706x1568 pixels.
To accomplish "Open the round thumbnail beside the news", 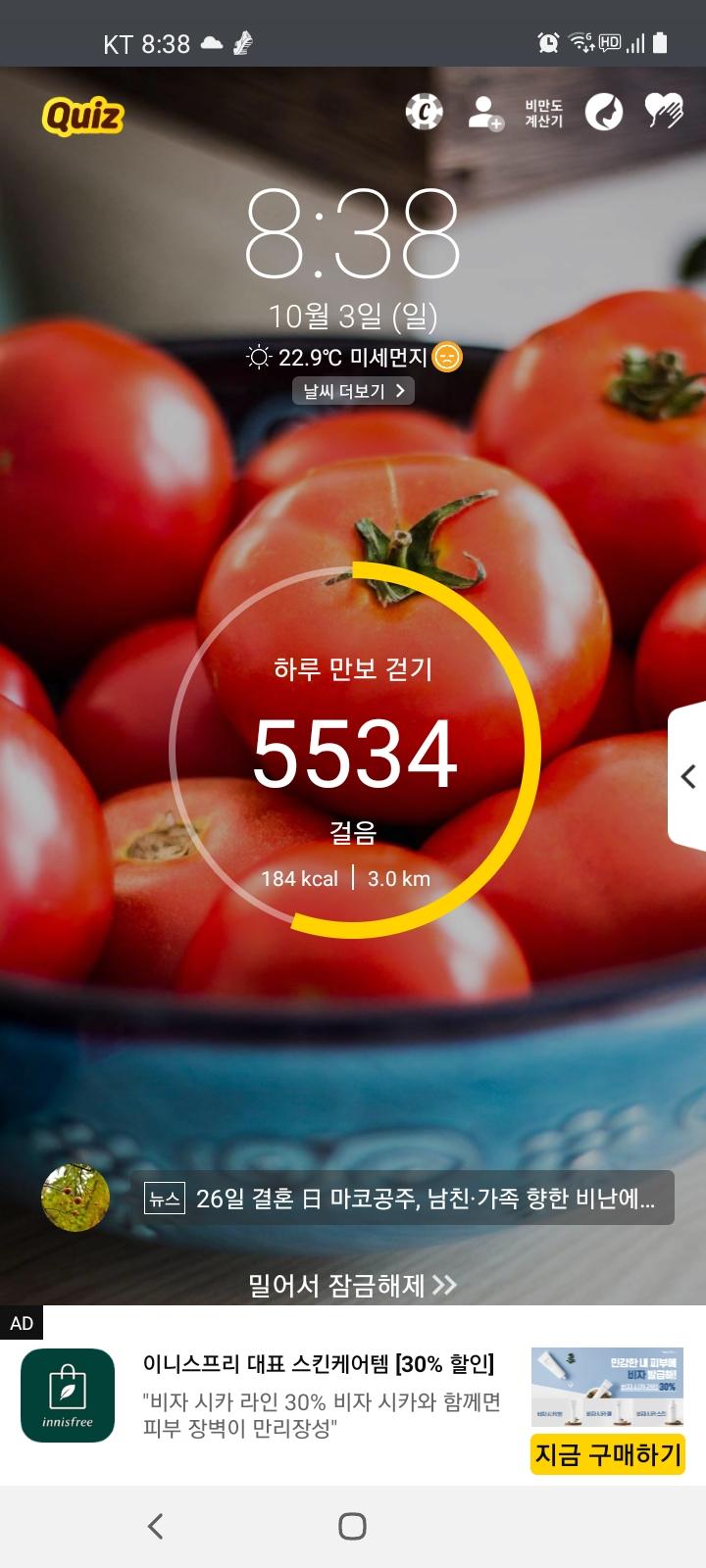I will pyautogui.click(x=76, y=1198).
